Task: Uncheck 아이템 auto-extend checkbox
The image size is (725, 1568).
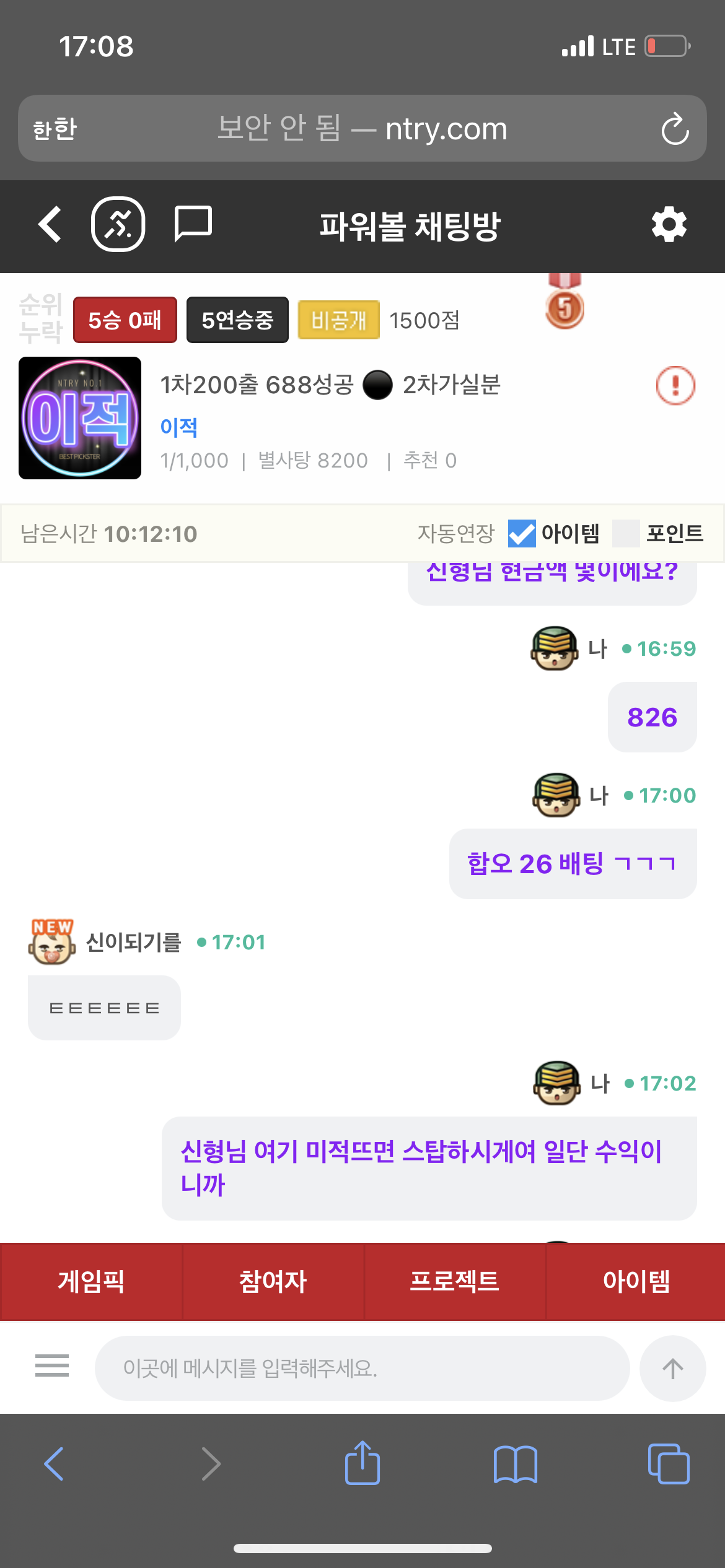Action: (522, 533)
